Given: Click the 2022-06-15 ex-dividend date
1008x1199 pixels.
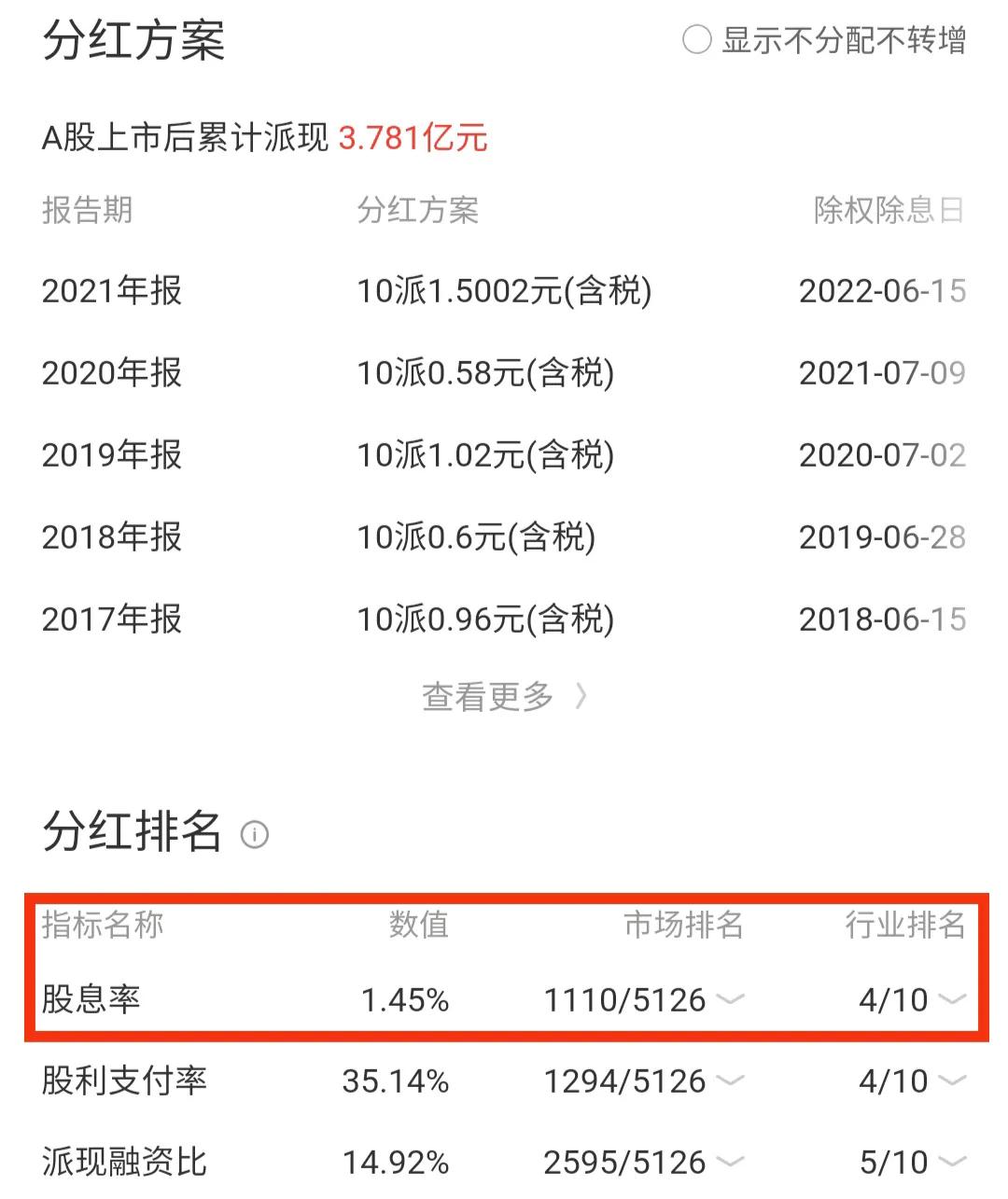Looking at the screenshot, I should (882, 291).
